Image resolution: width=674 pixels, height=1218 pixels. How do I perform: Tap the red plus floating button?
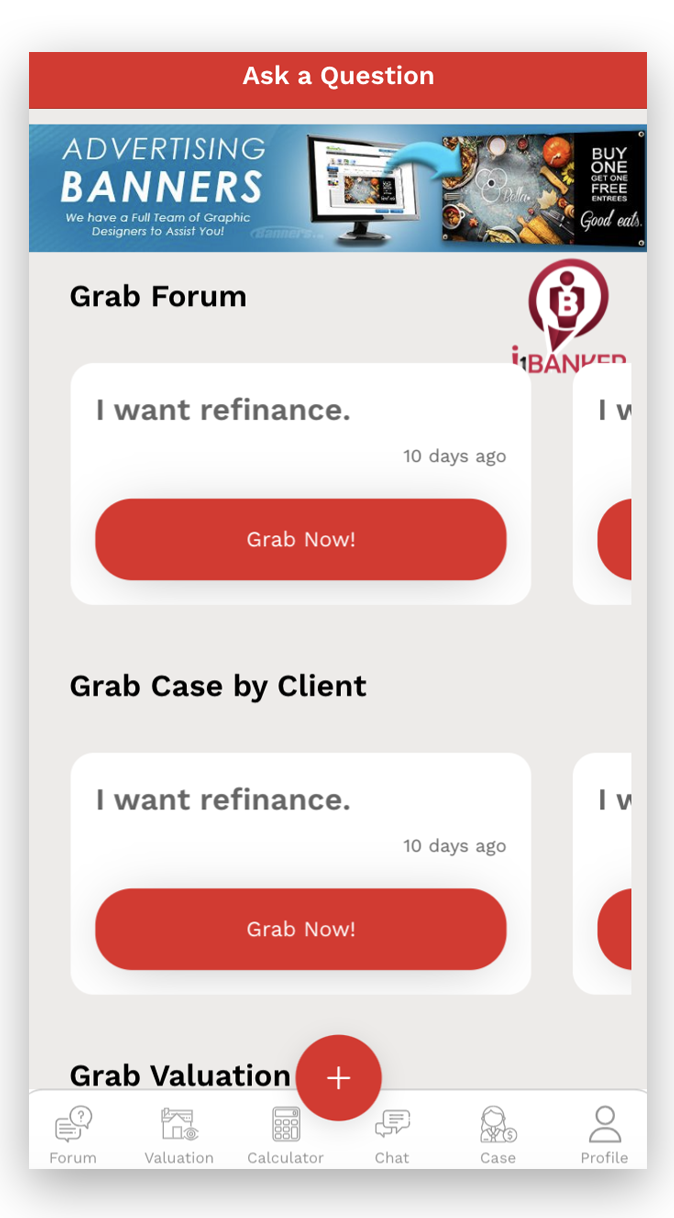click(339, 1077)
